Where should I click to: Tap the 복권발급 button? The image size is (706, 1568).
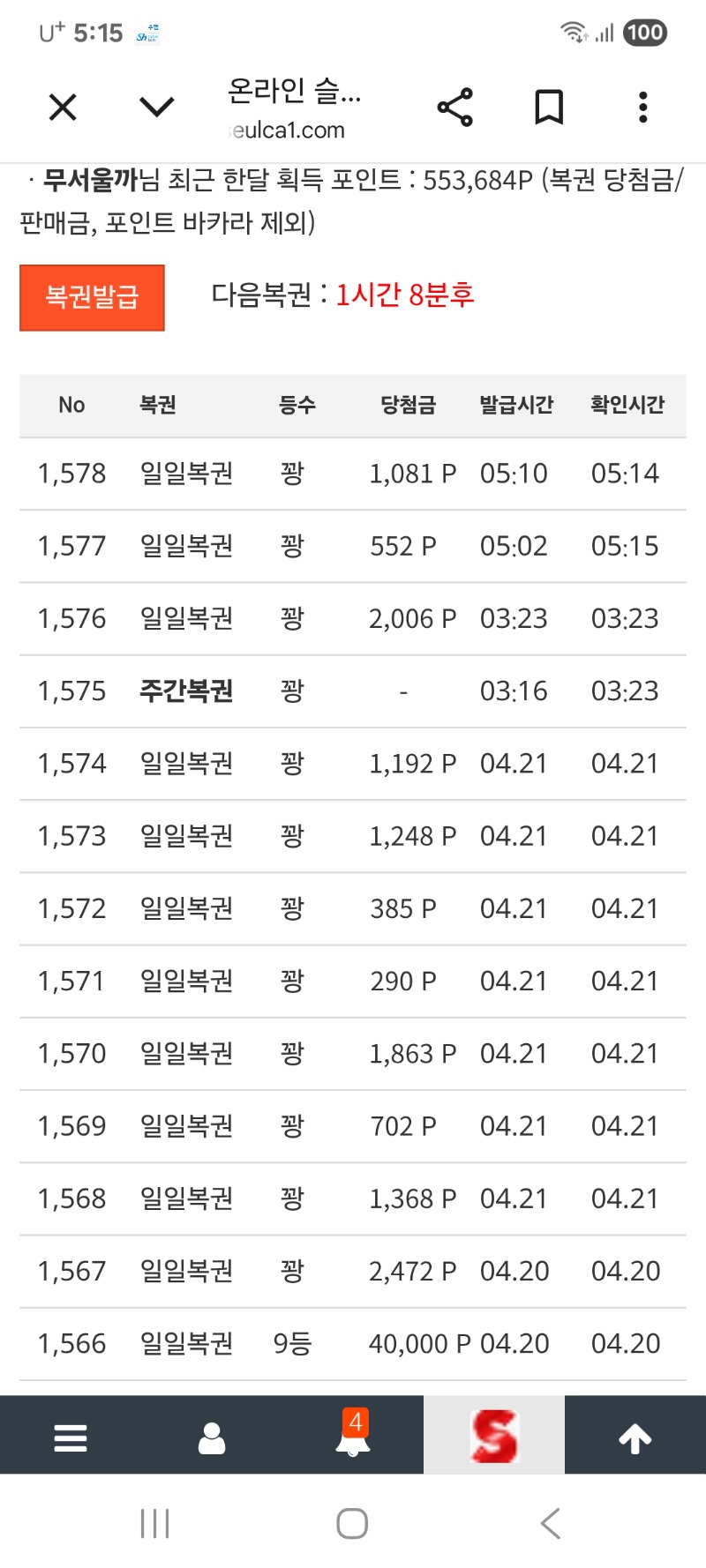point(92,298)
